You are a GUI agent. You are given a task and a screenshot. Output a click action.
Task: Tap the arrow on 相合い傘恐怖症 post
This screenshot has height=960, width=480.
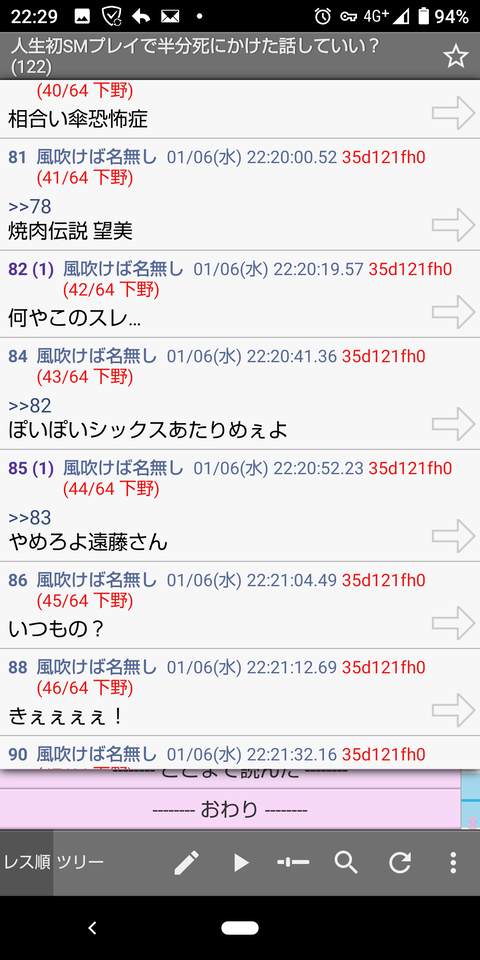click(x=453, y=113)
